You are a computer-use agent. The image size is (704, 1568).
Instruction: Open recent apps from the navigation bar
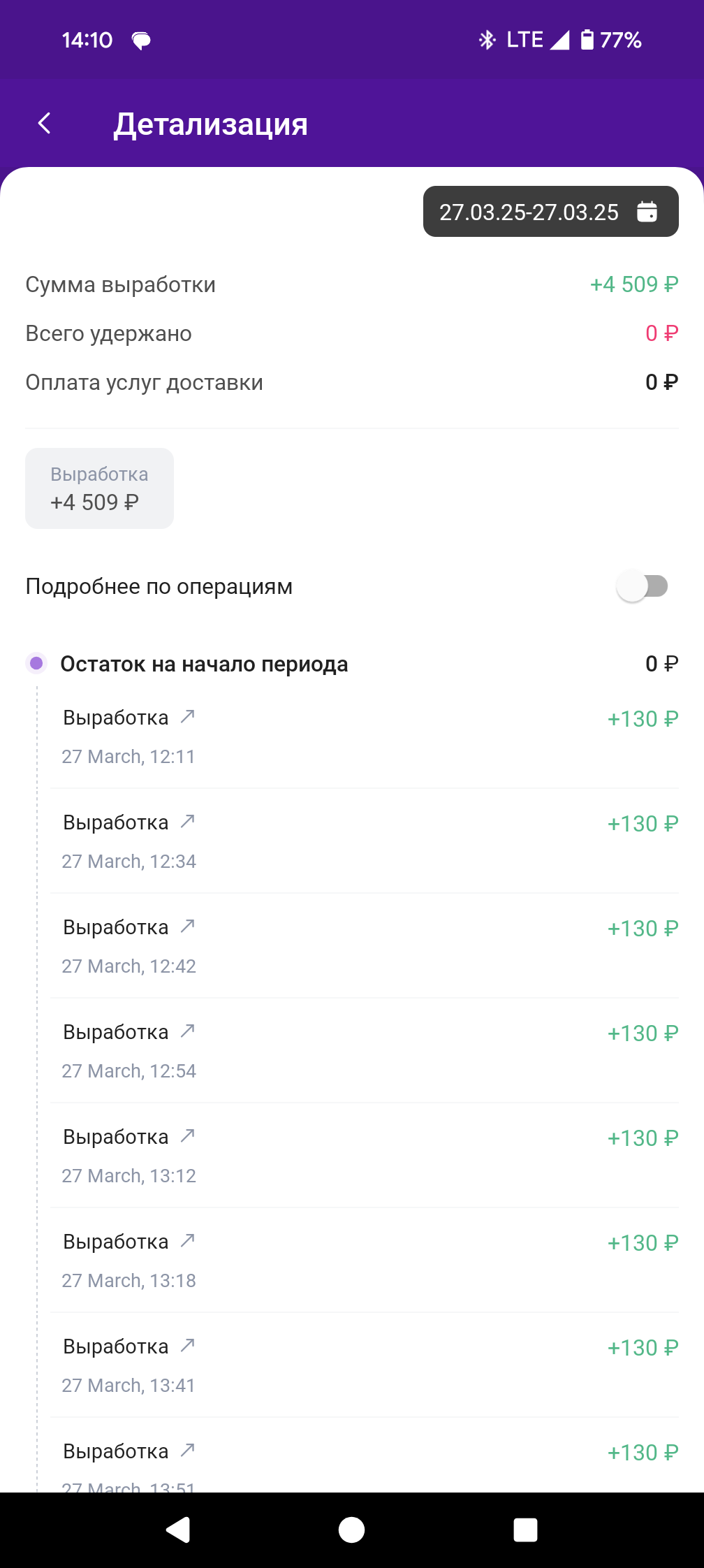[x=525, y=1530]
